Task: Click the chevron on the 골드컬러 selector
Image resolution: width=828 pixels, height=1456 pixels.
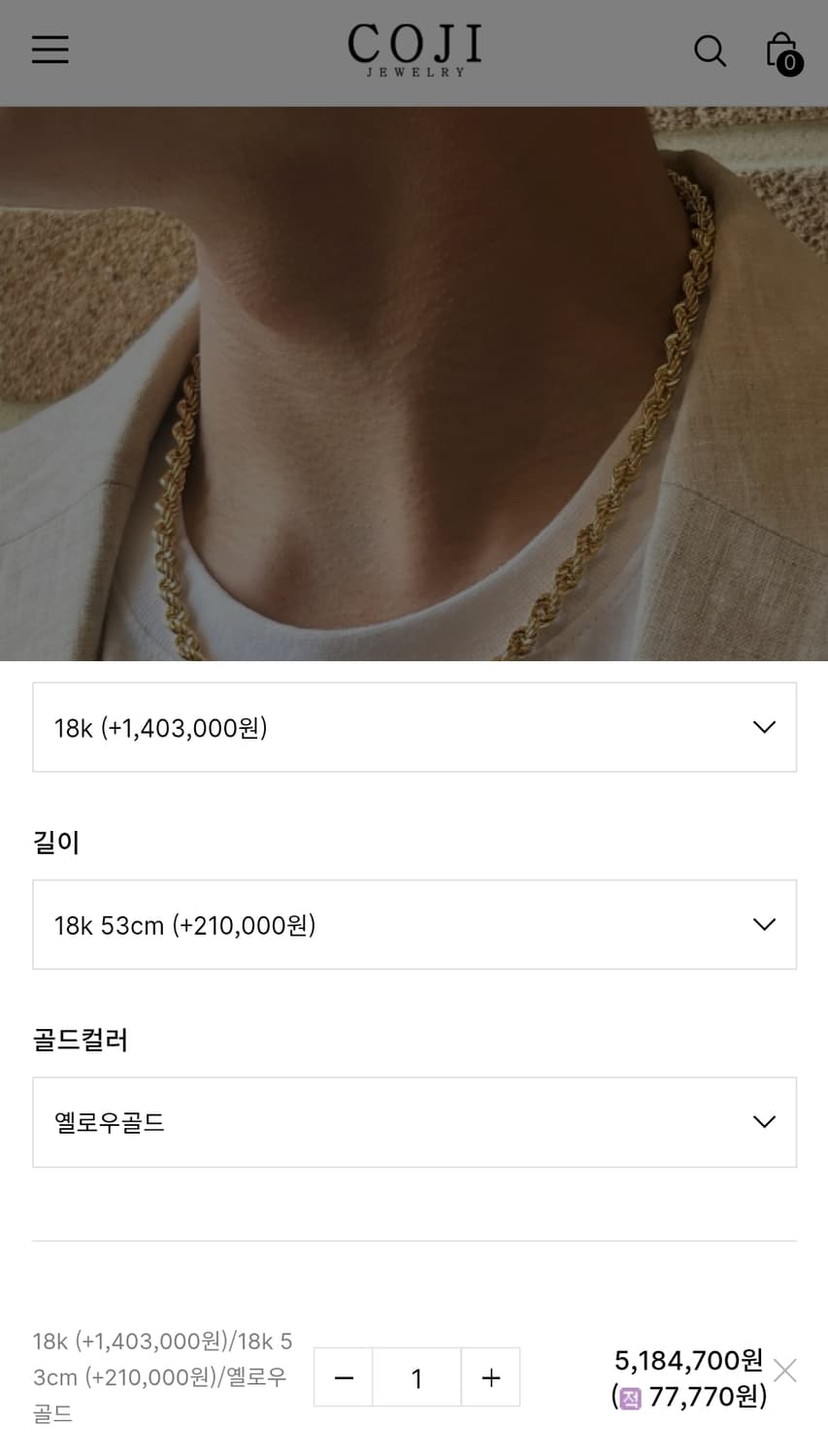Action: tap(764, 1121)
